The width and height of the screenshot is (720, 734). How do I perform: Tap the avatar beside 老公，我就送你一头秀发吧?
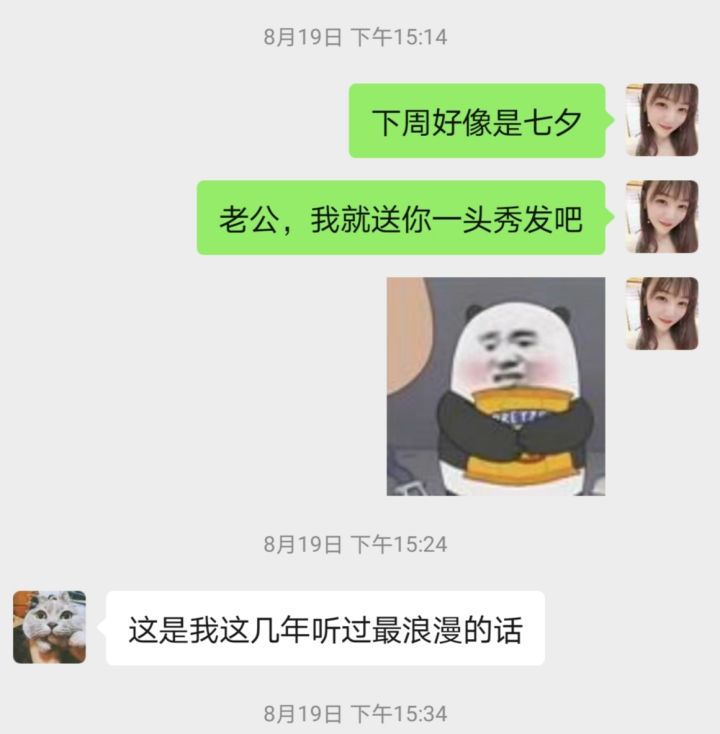(662, 217)
